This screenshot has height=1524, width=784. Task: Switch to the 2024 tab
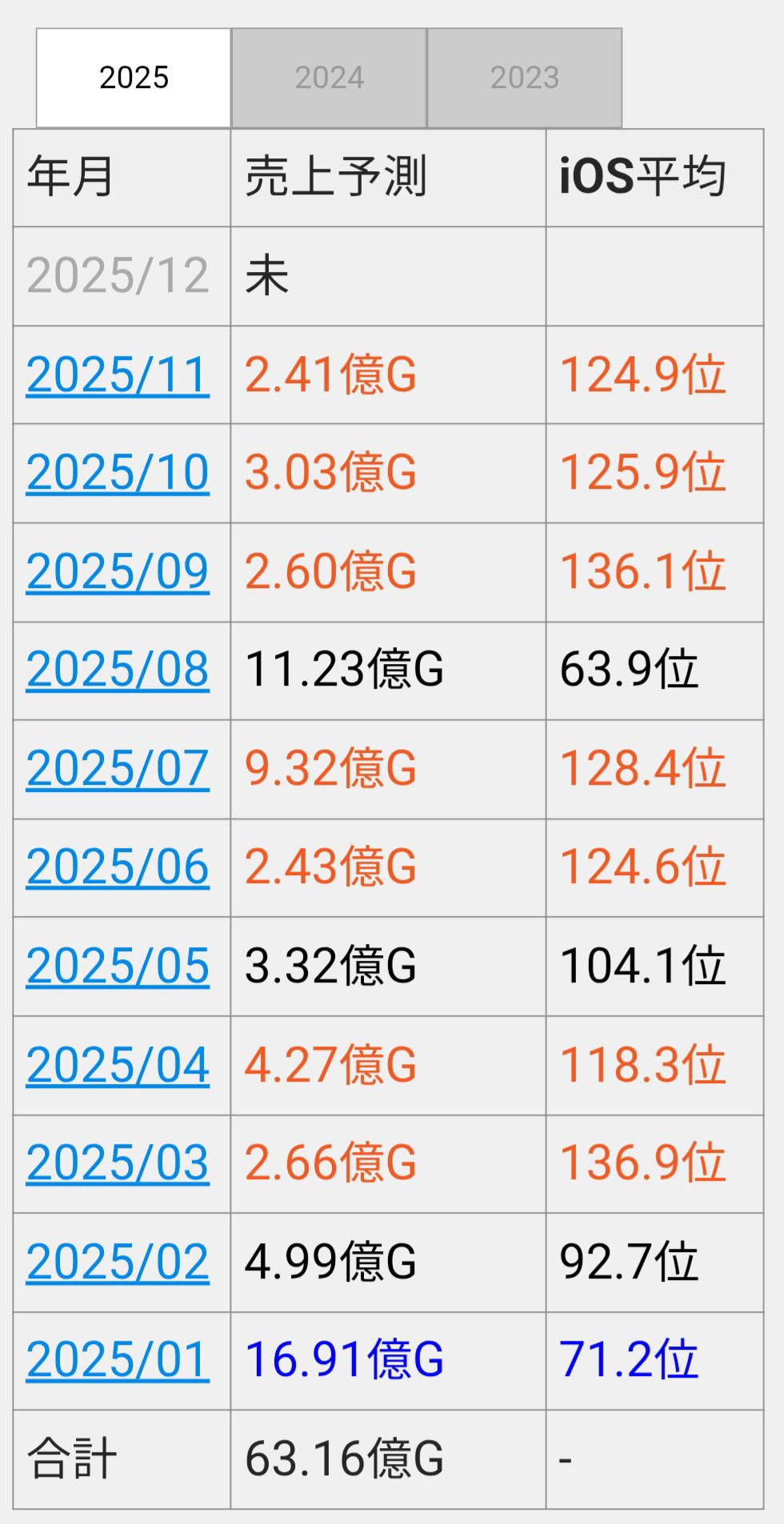[329, 78]
